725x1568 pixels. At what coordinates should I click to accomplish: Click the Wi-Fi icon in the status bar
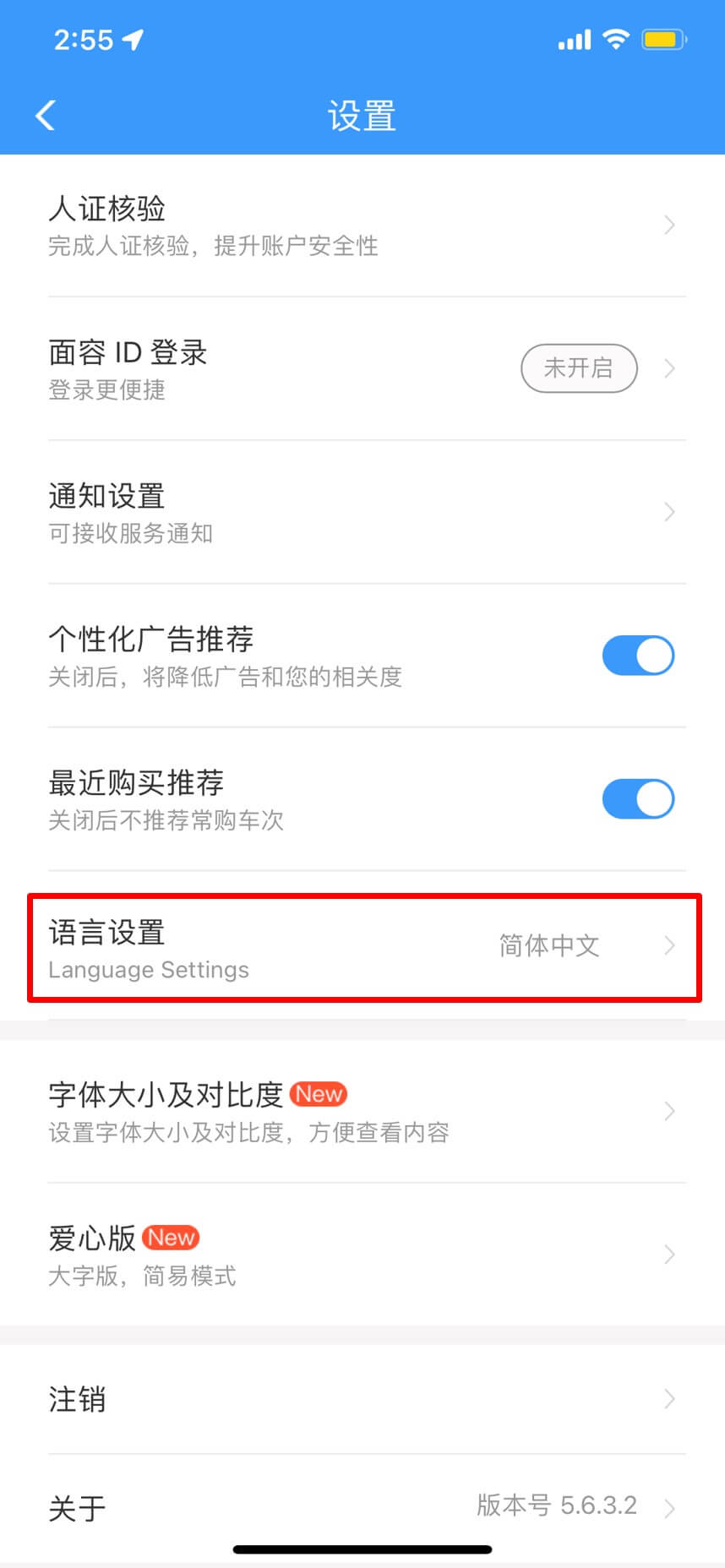[x=614, y=38]
